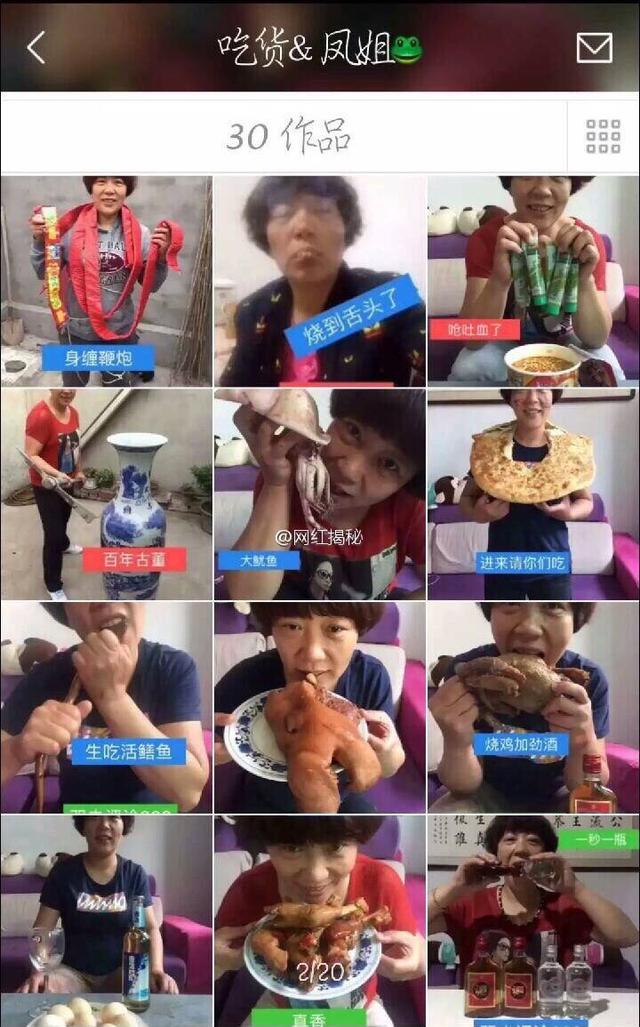Open the message envelope icon
The image size is (640, 1027).
coord(594,48)
